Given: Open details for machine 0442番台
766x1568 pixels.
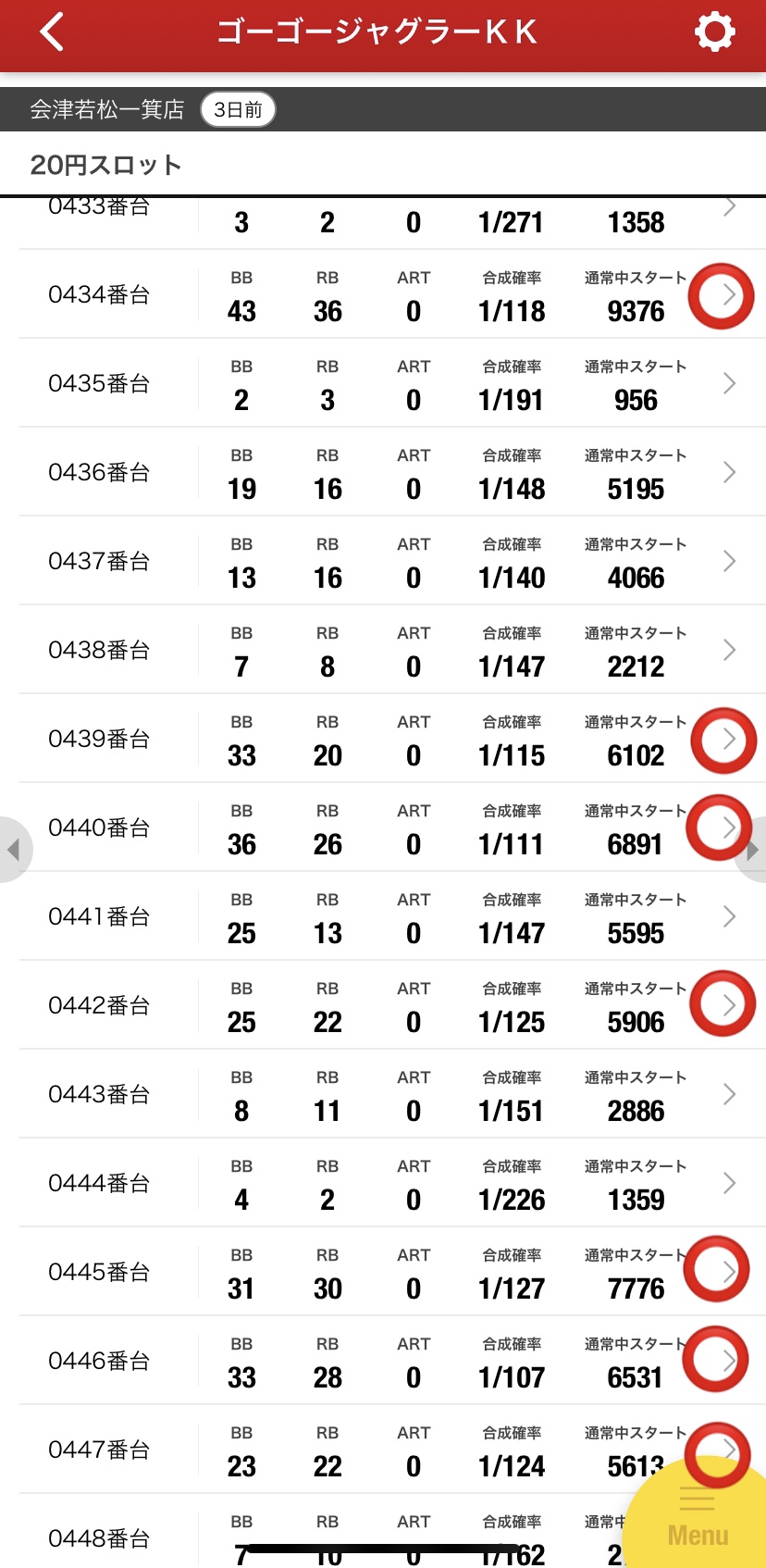Looking at the screenshot, I should [392, 1005].
